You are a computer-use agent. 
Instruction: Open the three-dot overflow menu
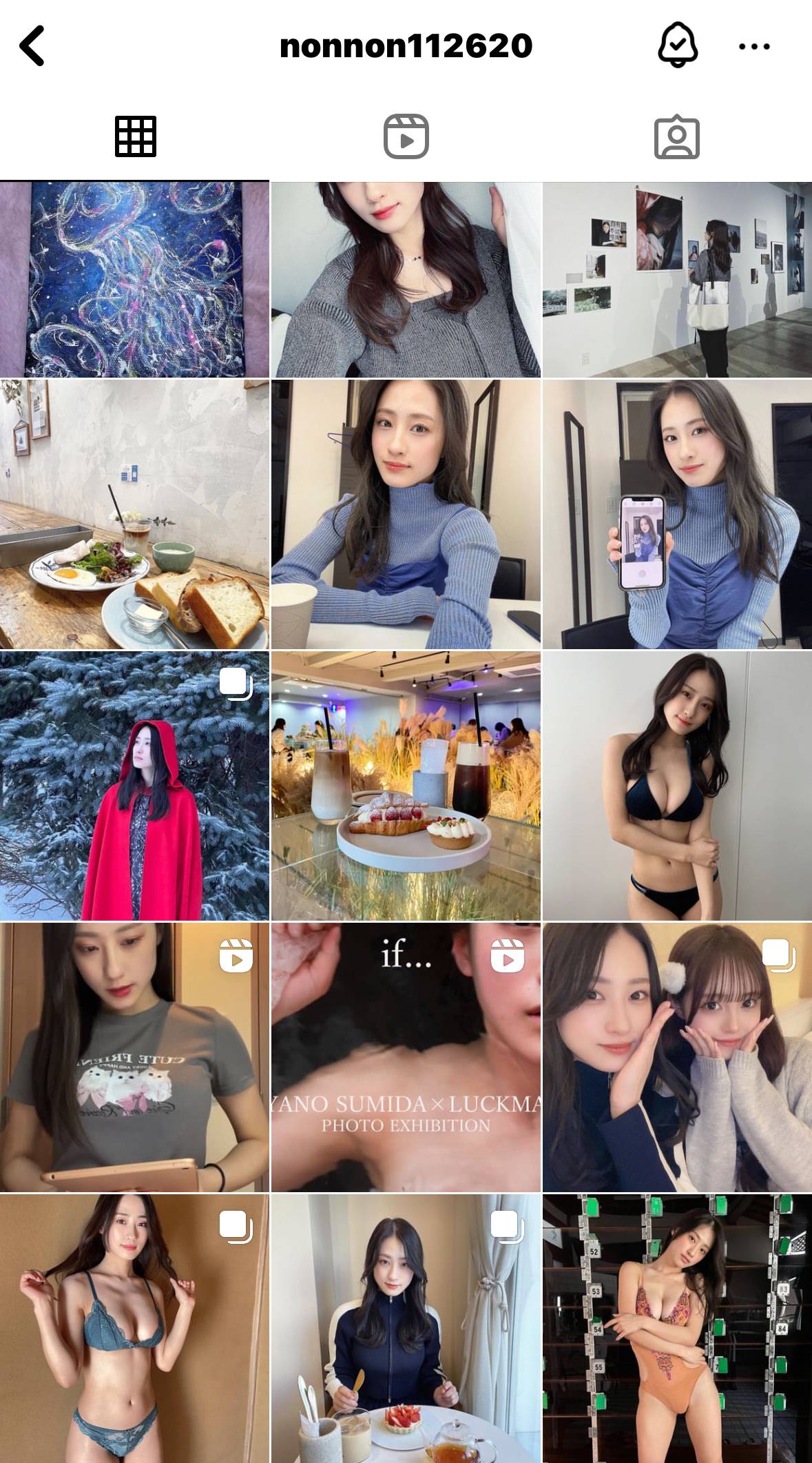pyautogui.click(x=754, y=46)
